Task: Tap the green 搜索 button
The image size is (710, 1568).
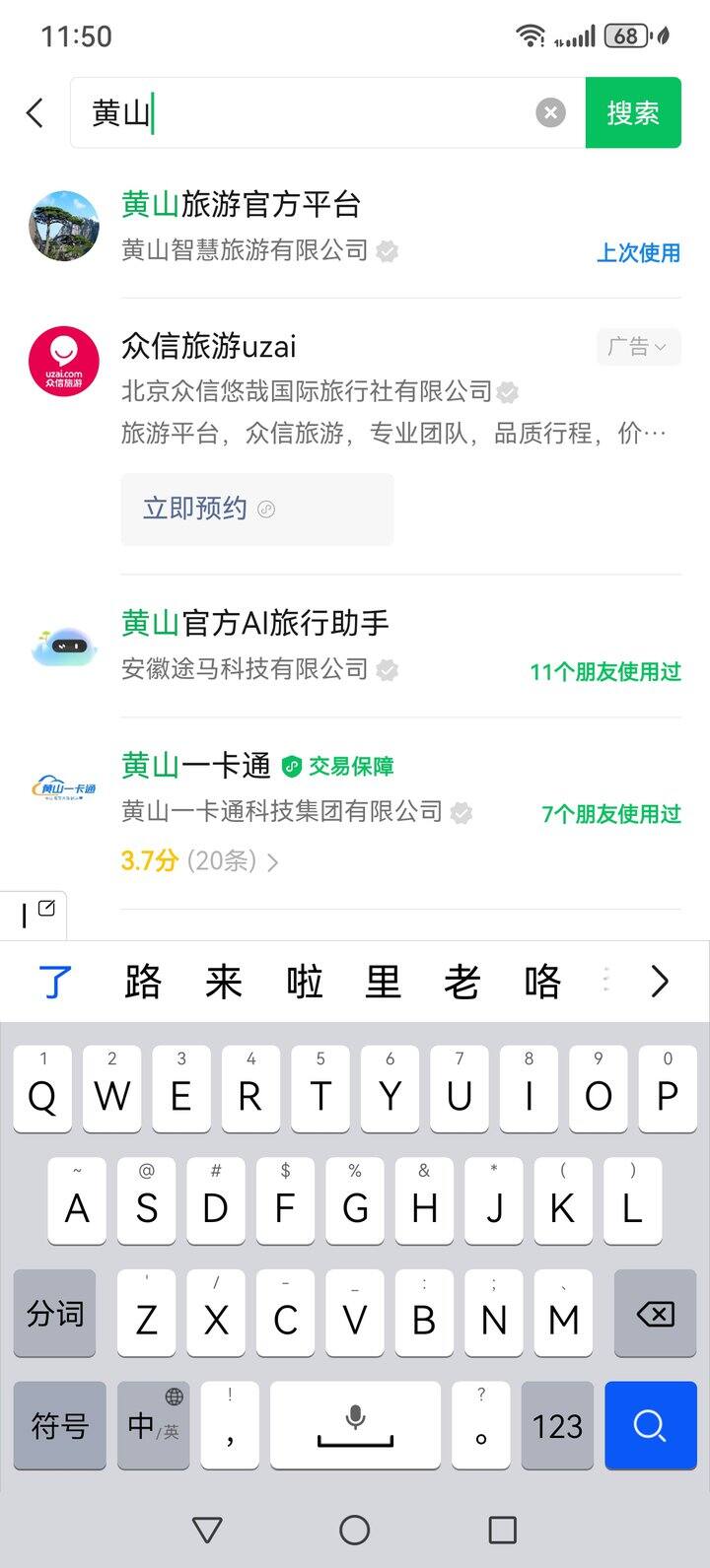Action: (632, 113)
